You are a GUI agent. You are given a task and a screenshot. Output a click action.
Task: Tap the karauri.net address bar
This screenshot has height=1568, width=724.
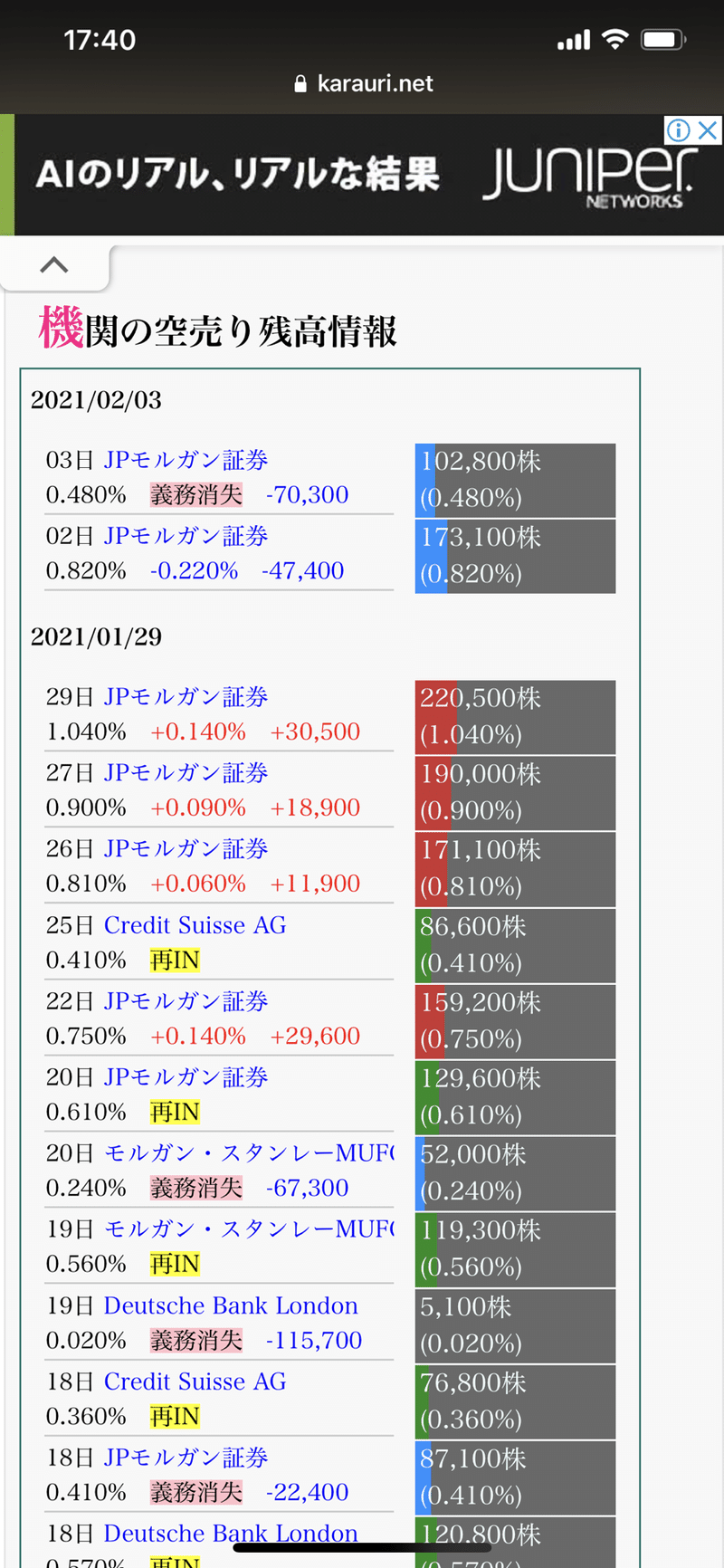[363, 83]
